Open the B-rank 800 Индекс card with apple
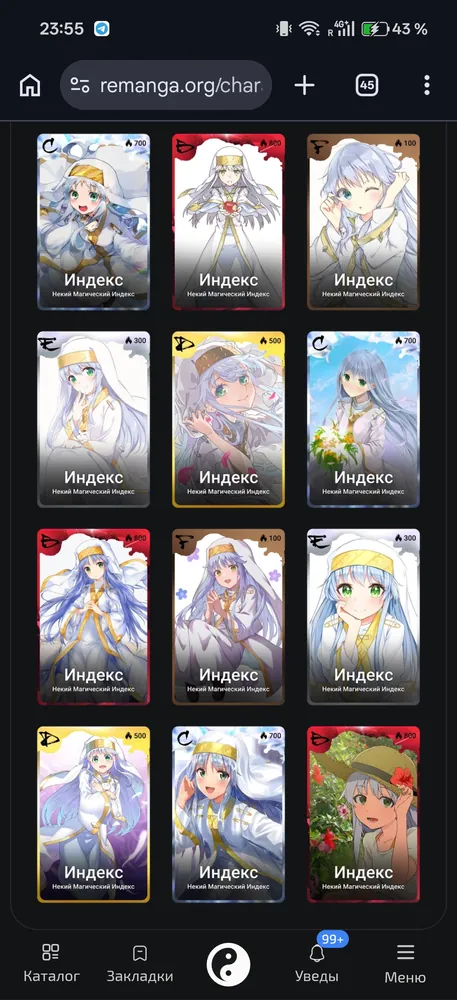 [228, 222]
